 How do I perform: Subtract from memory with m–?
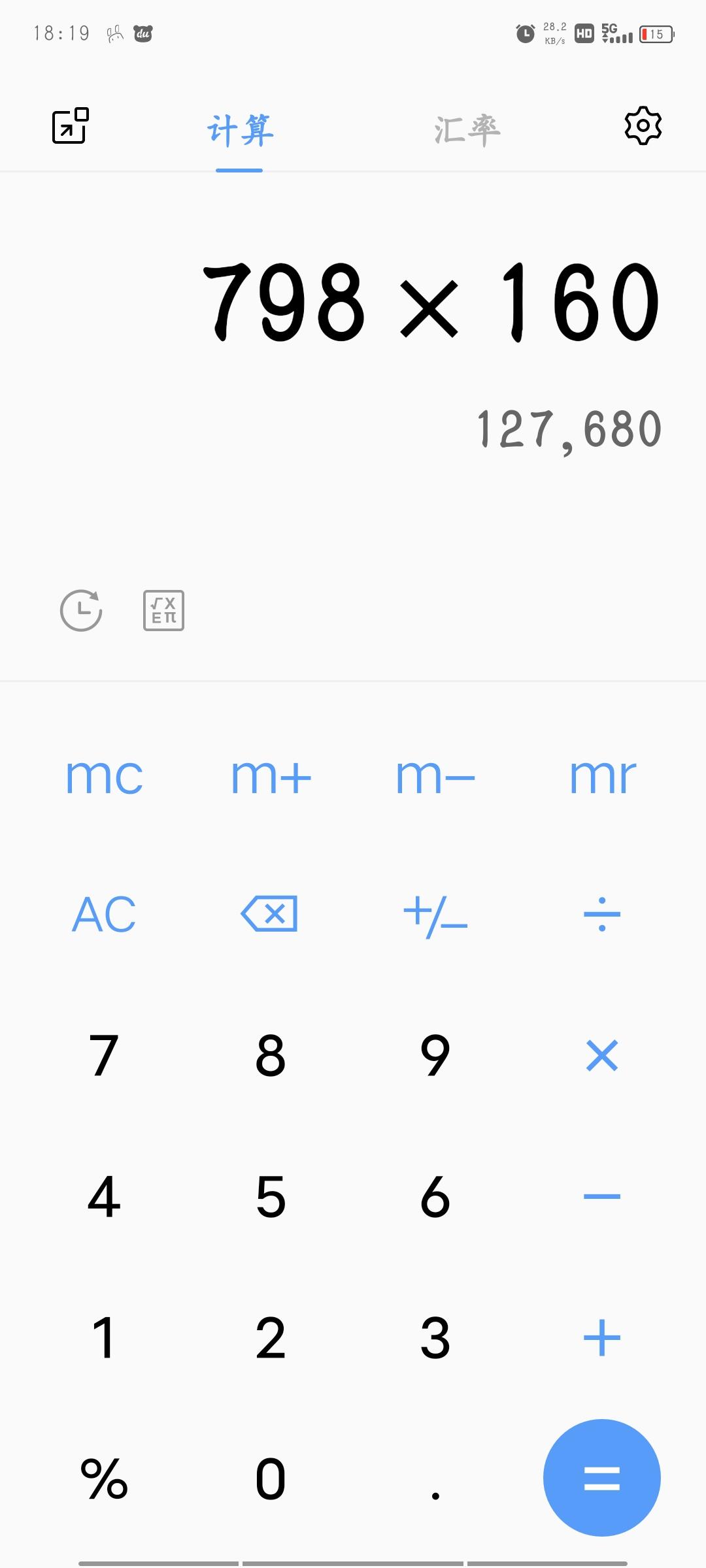435,777
